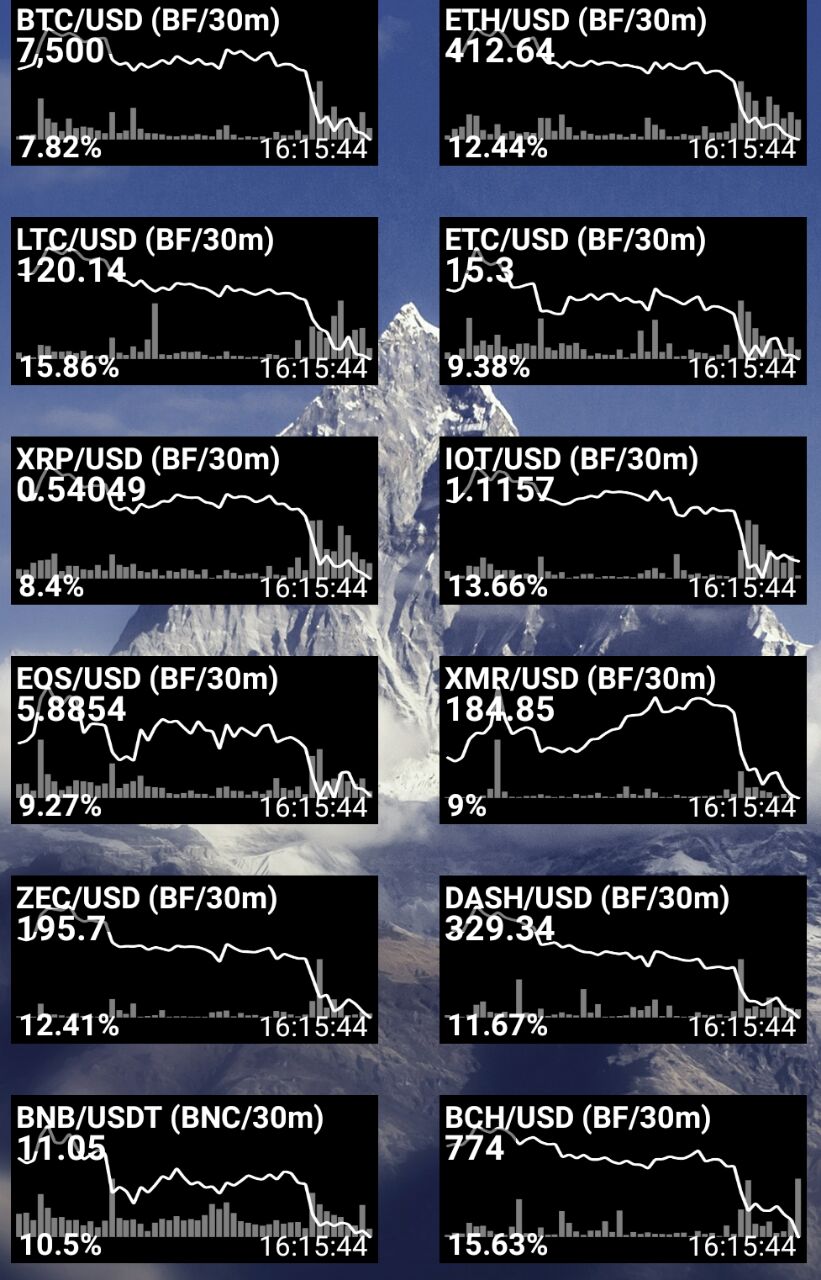821x1280 pixels.
Task: Open the ETC/USD price widget
Action: pos(622,301)
